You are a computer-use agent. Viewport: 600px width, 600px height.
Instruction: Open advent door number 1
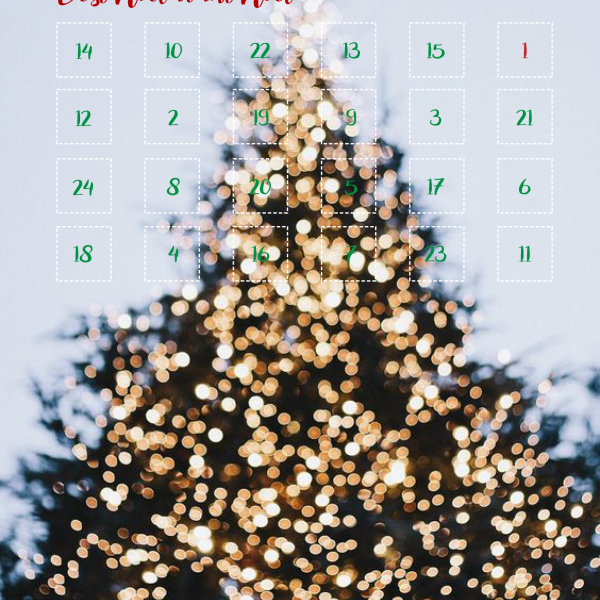(524, 51)
